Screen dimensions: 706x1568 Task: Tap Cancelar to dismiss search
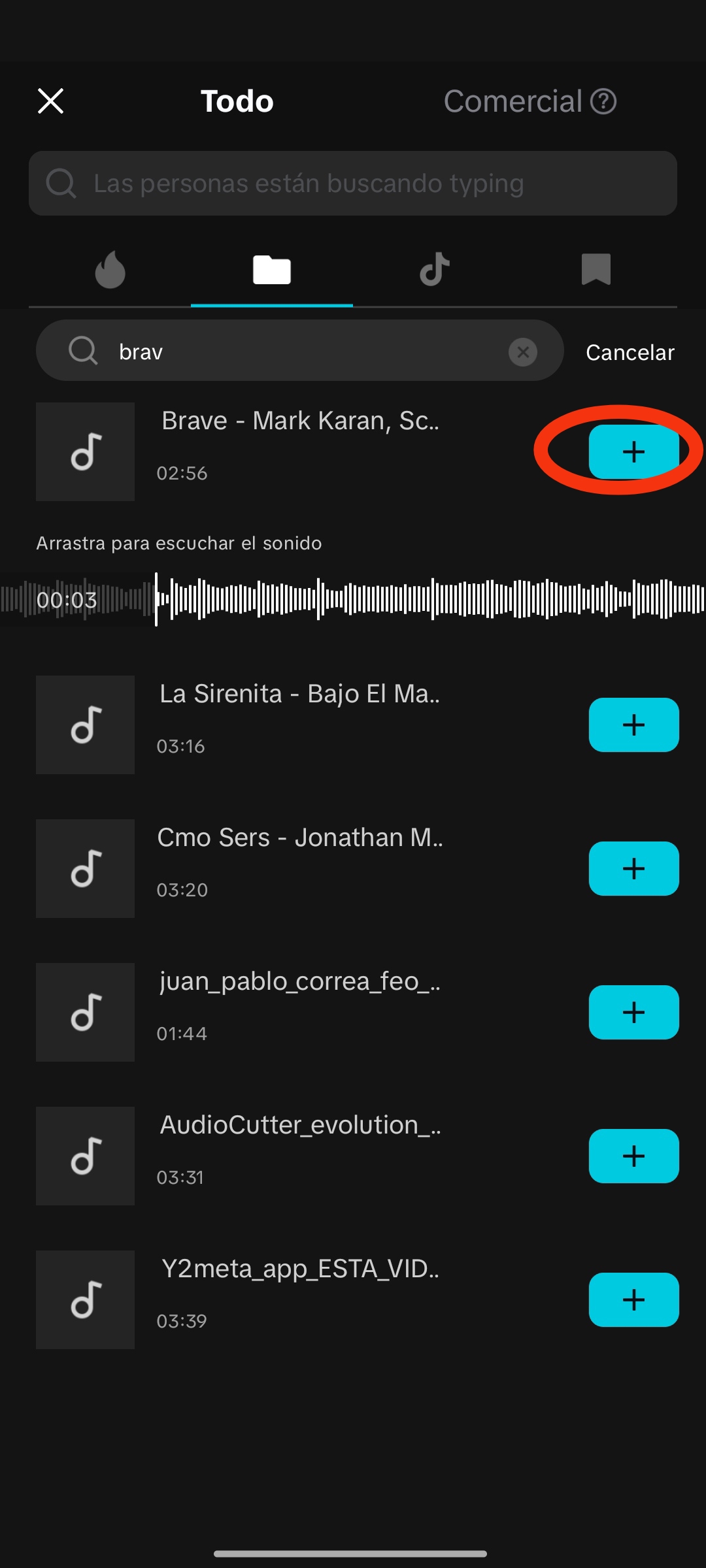click(630, 352)
